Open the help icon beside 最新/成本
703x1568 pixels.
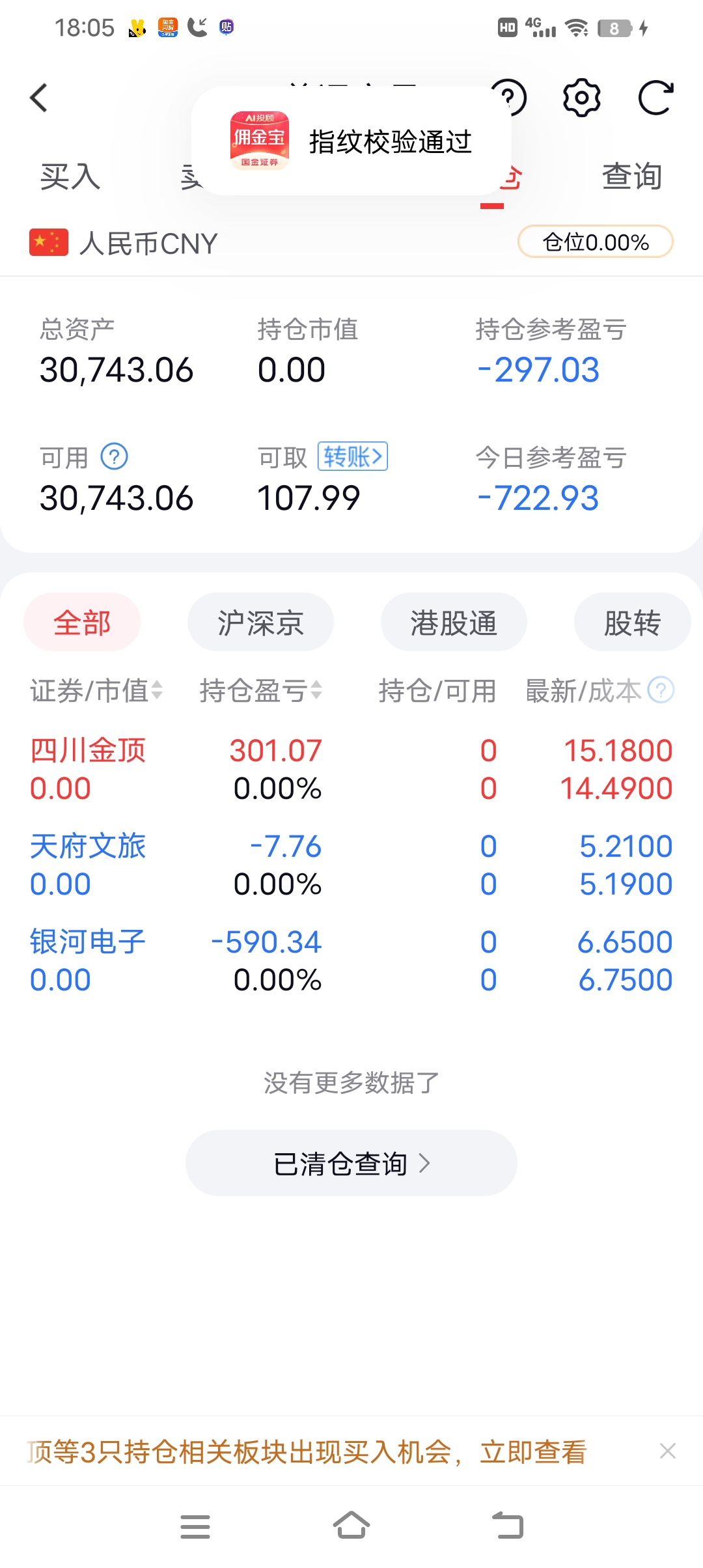661,690
